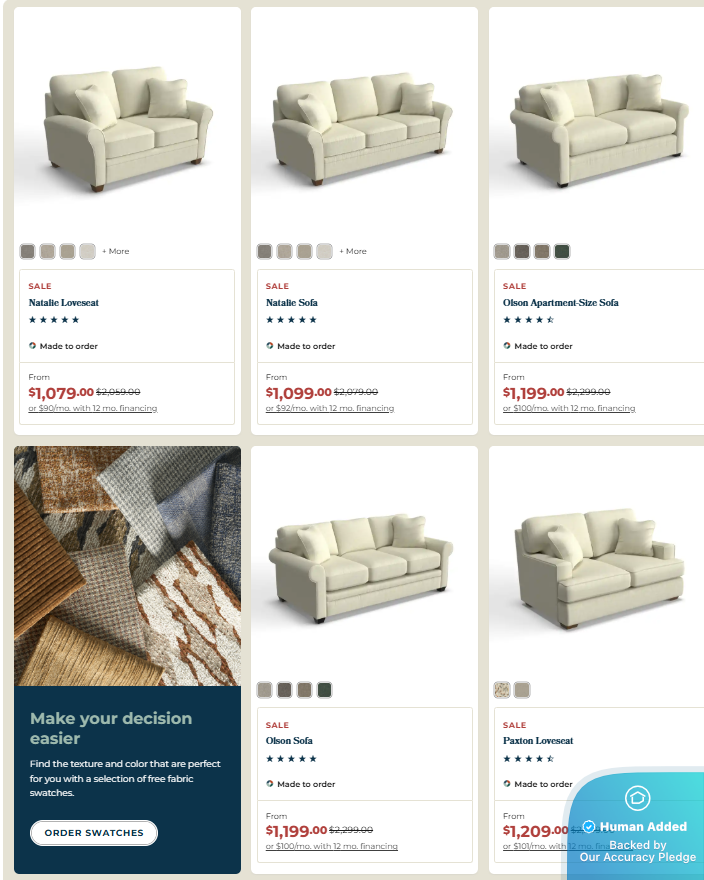This screenshot has height=880, width=704.
Task: Open financing link for Olson Apartment-Size Sofa
Action: tap(568, 408)
